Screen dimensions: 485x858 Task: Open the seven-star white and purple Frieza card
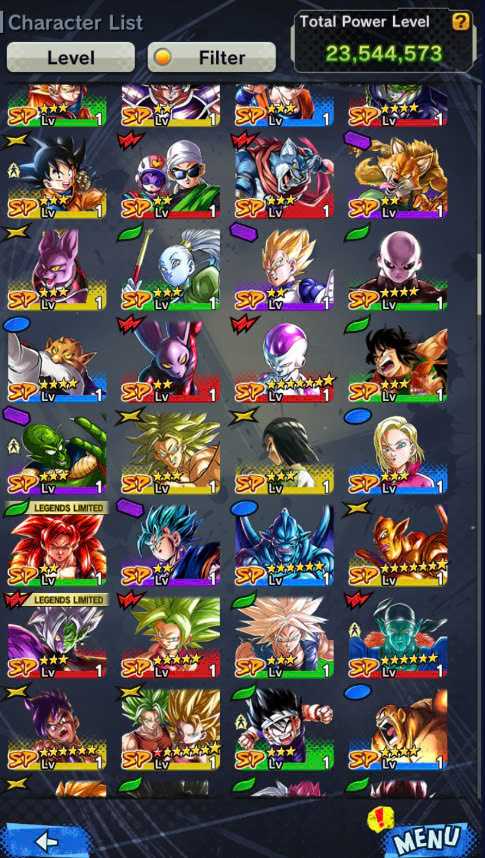pyautogui.click(x=284, y=361)
